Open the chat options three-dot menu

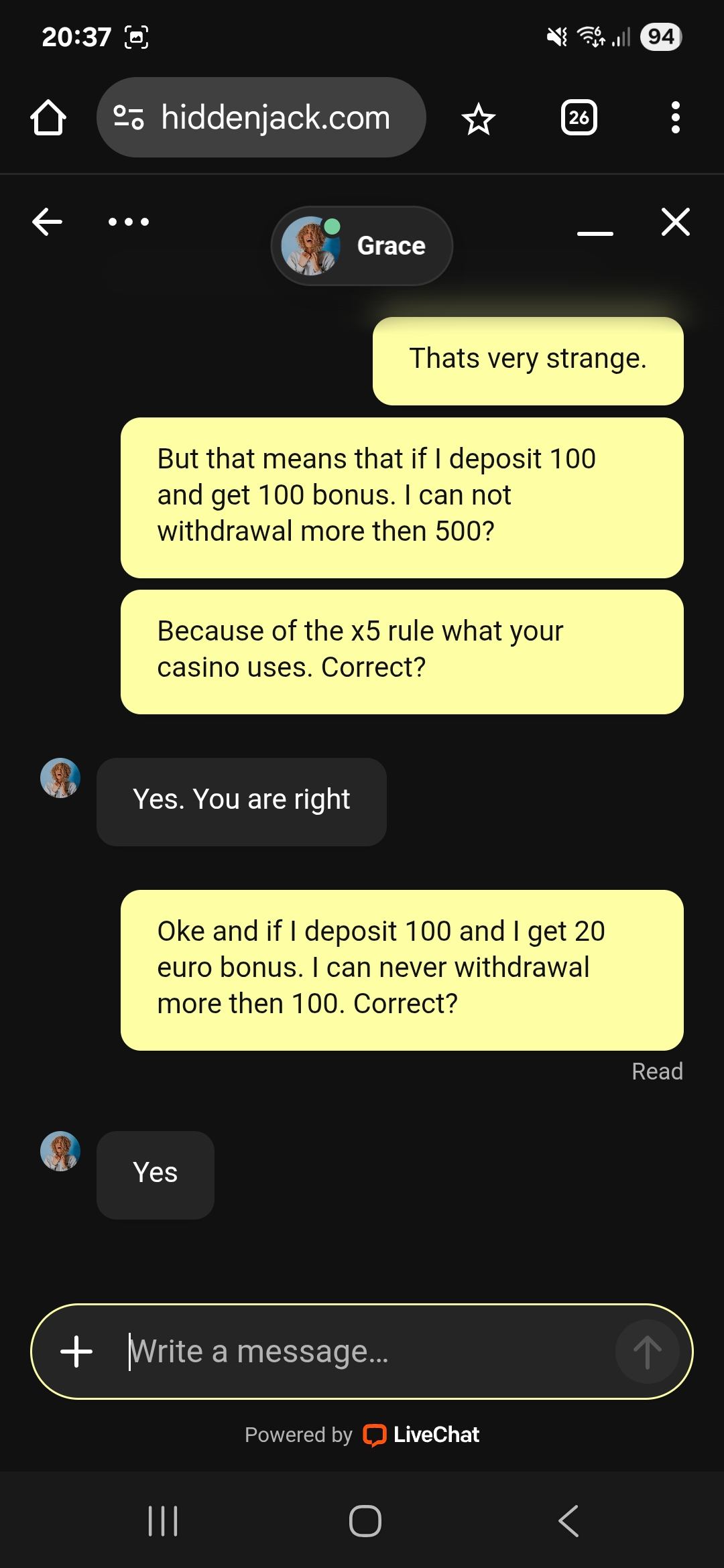click(x=129, y=221)
